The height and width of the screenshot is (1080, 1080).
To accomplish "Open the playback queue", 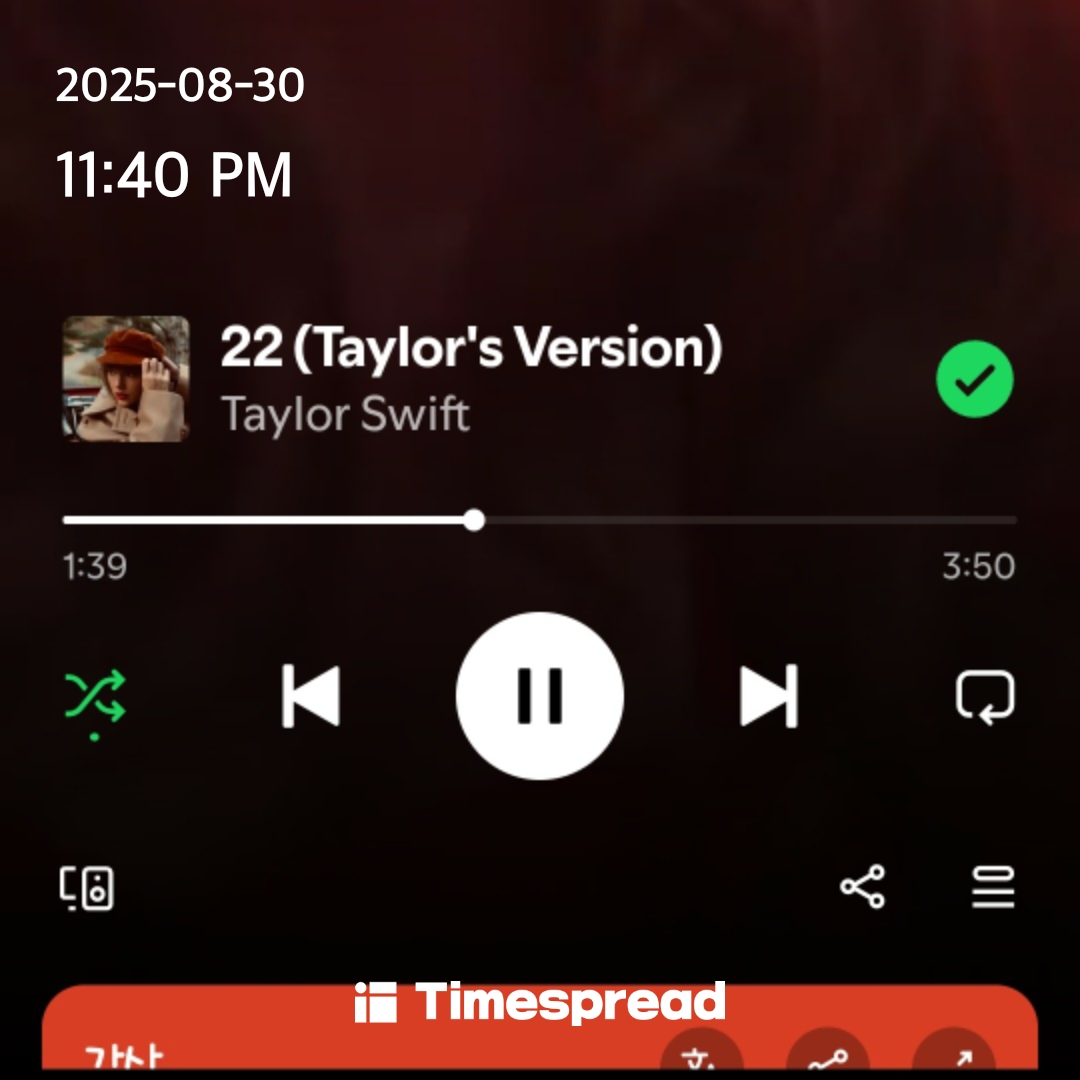I will (x=993, y=887).
